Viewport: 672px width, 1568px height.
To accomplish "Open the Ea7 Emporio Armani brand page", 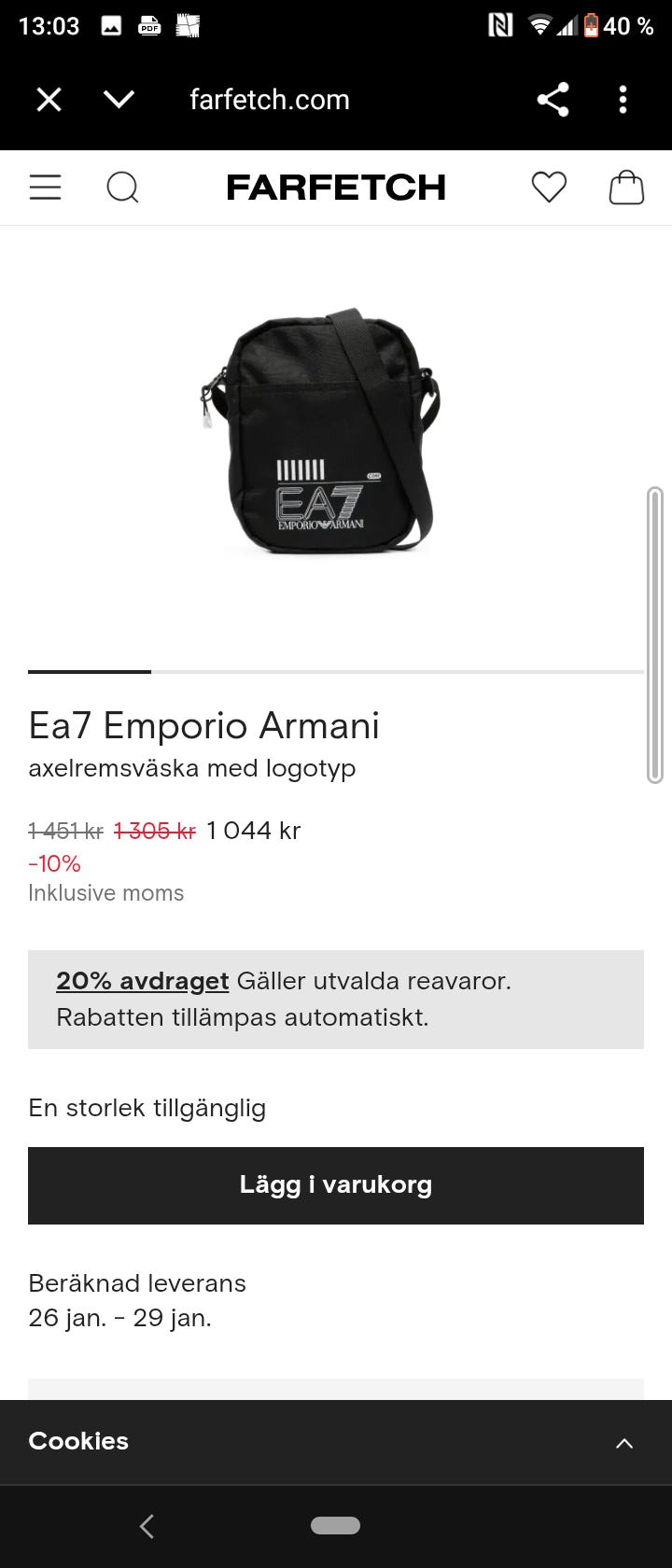I will coord(203,726).
